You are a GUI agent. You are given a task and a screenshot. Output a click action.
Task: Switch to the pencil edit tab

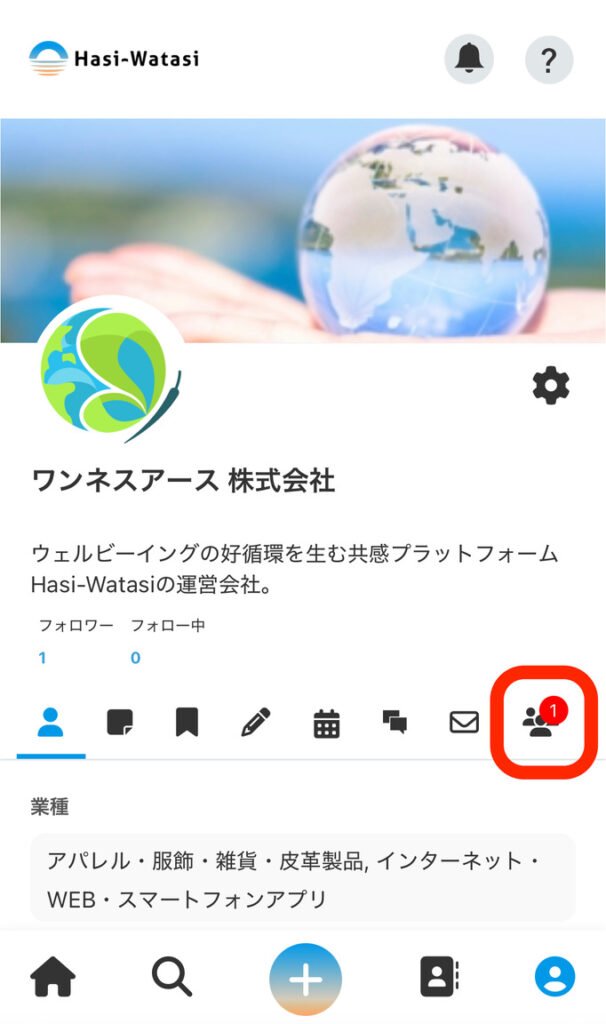pos(256,722)
